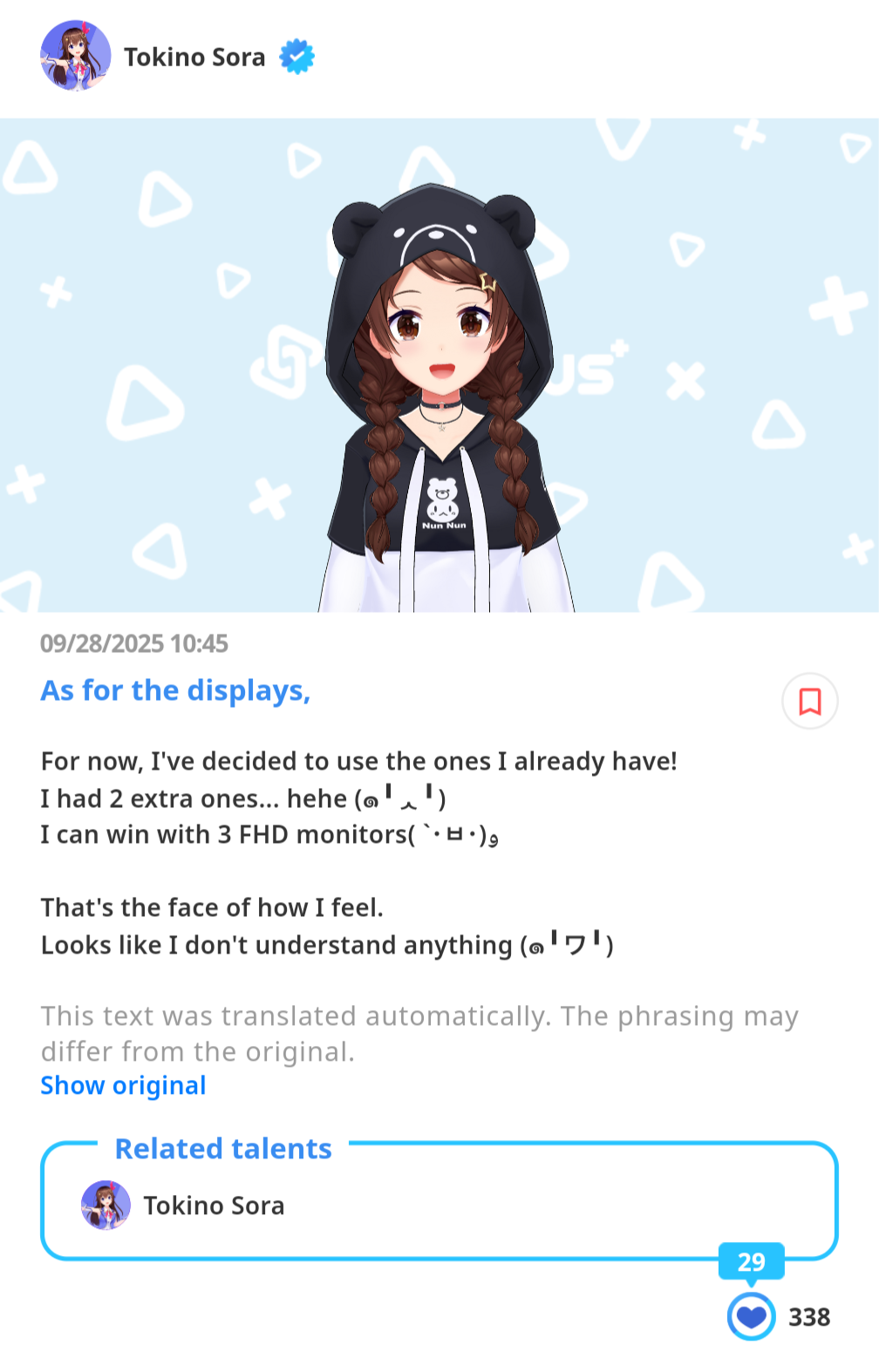Open Tokino Sora under Related talents

tap(213, 1206)
